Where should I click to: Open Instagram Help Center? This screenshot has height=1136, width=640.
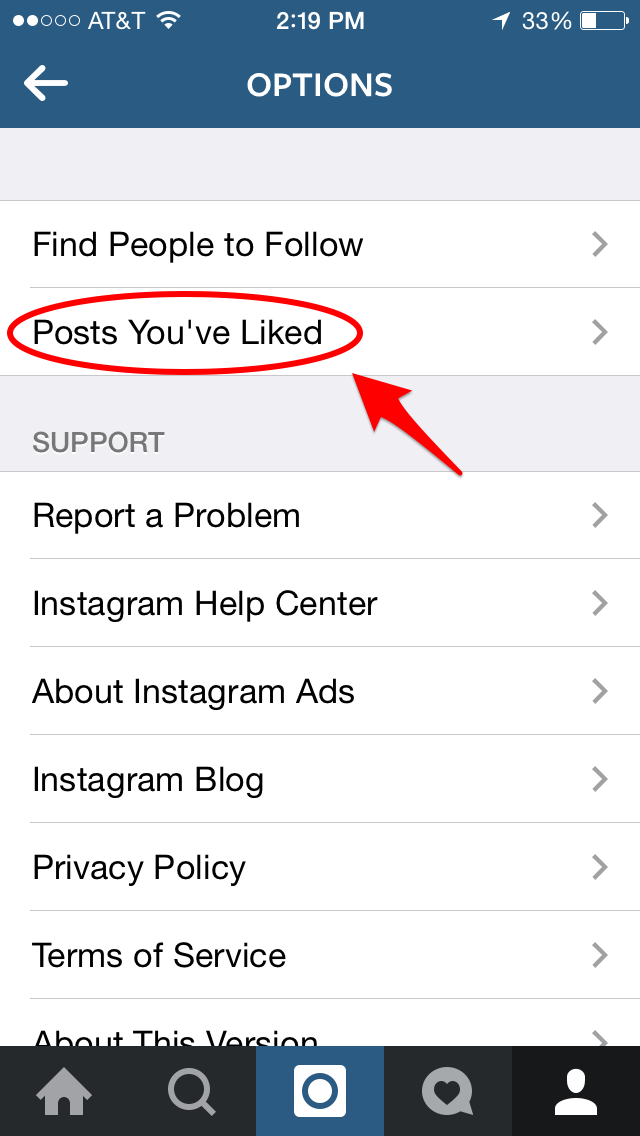click(x=320, y=603)
